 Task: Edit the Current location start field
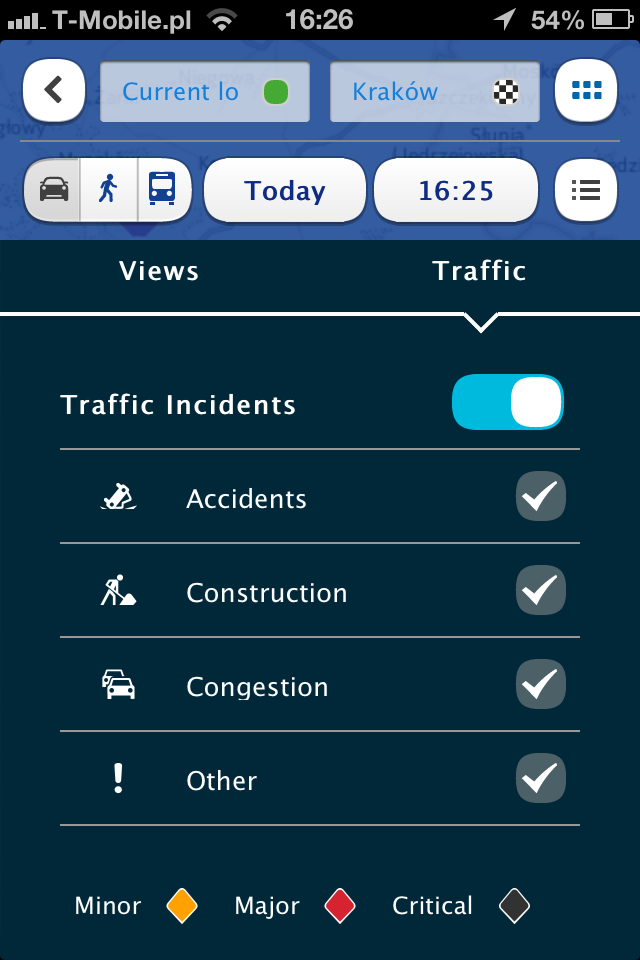[x=204, y=92]
